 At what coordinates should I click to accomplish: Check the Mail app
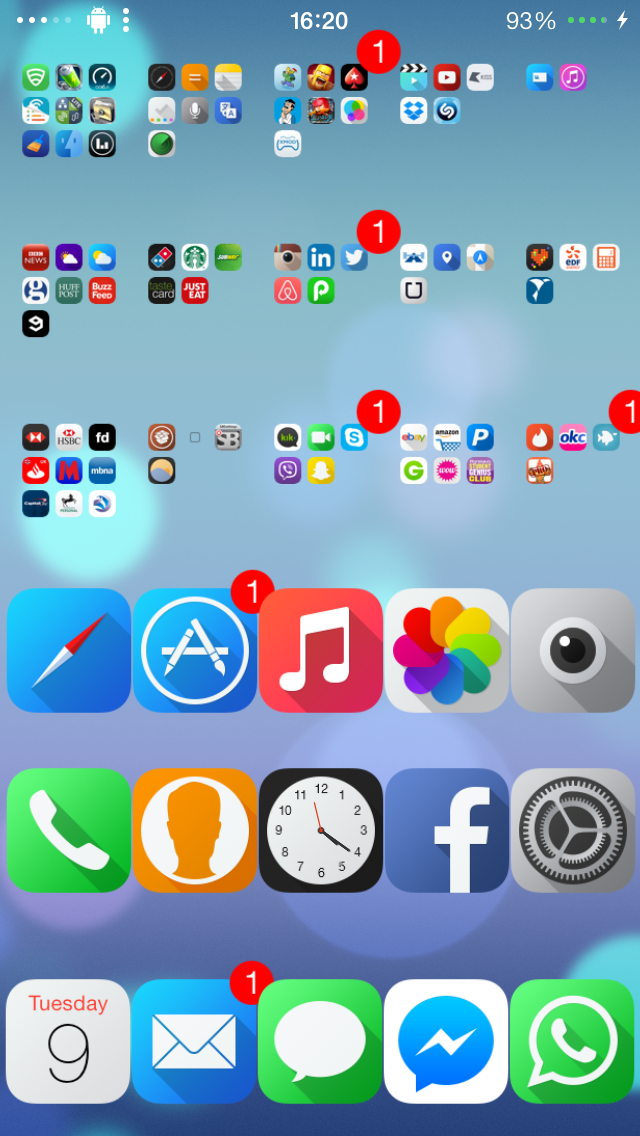point(195,1041)
